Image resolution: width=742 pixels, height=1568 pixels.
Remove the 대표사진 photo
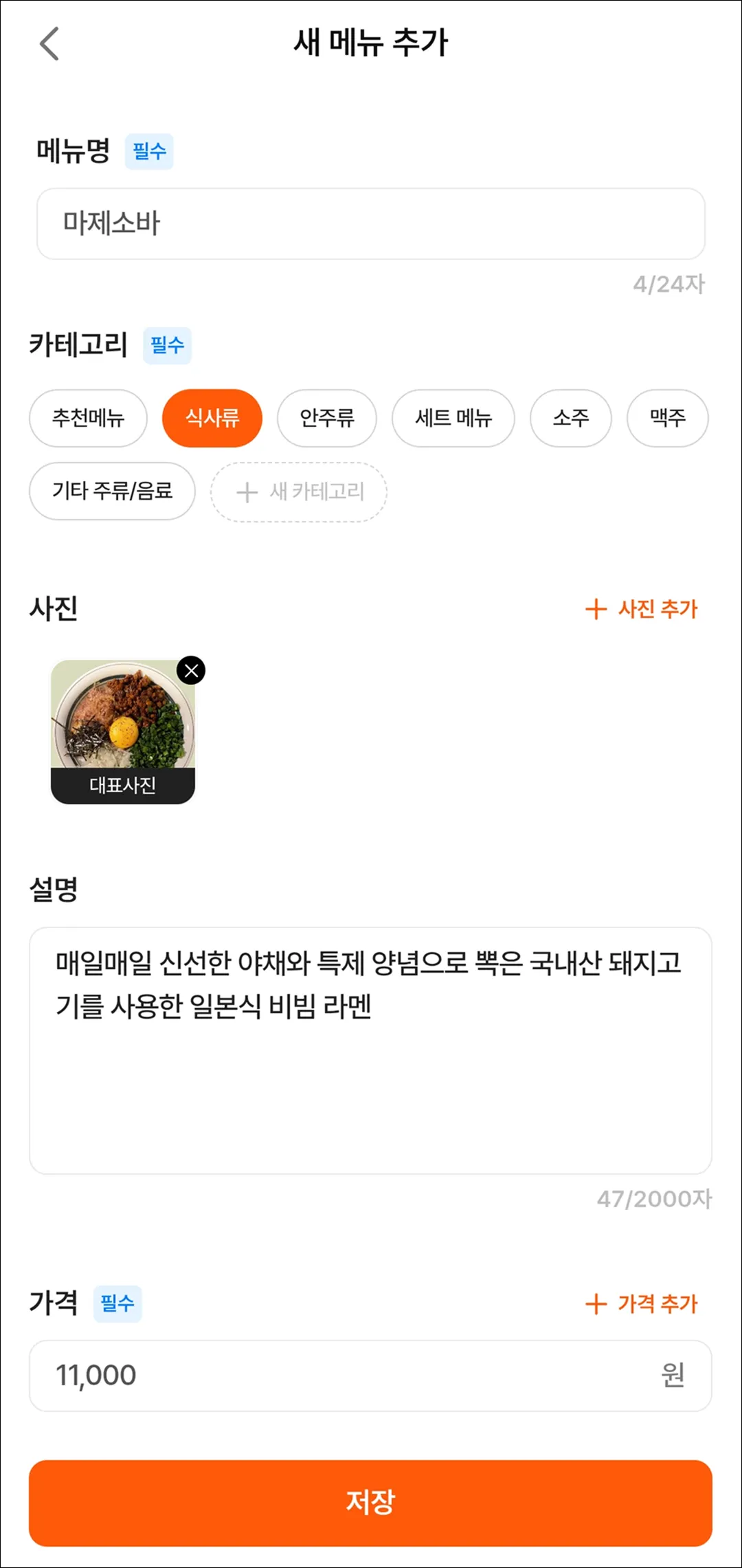click(x=192, y=670)
